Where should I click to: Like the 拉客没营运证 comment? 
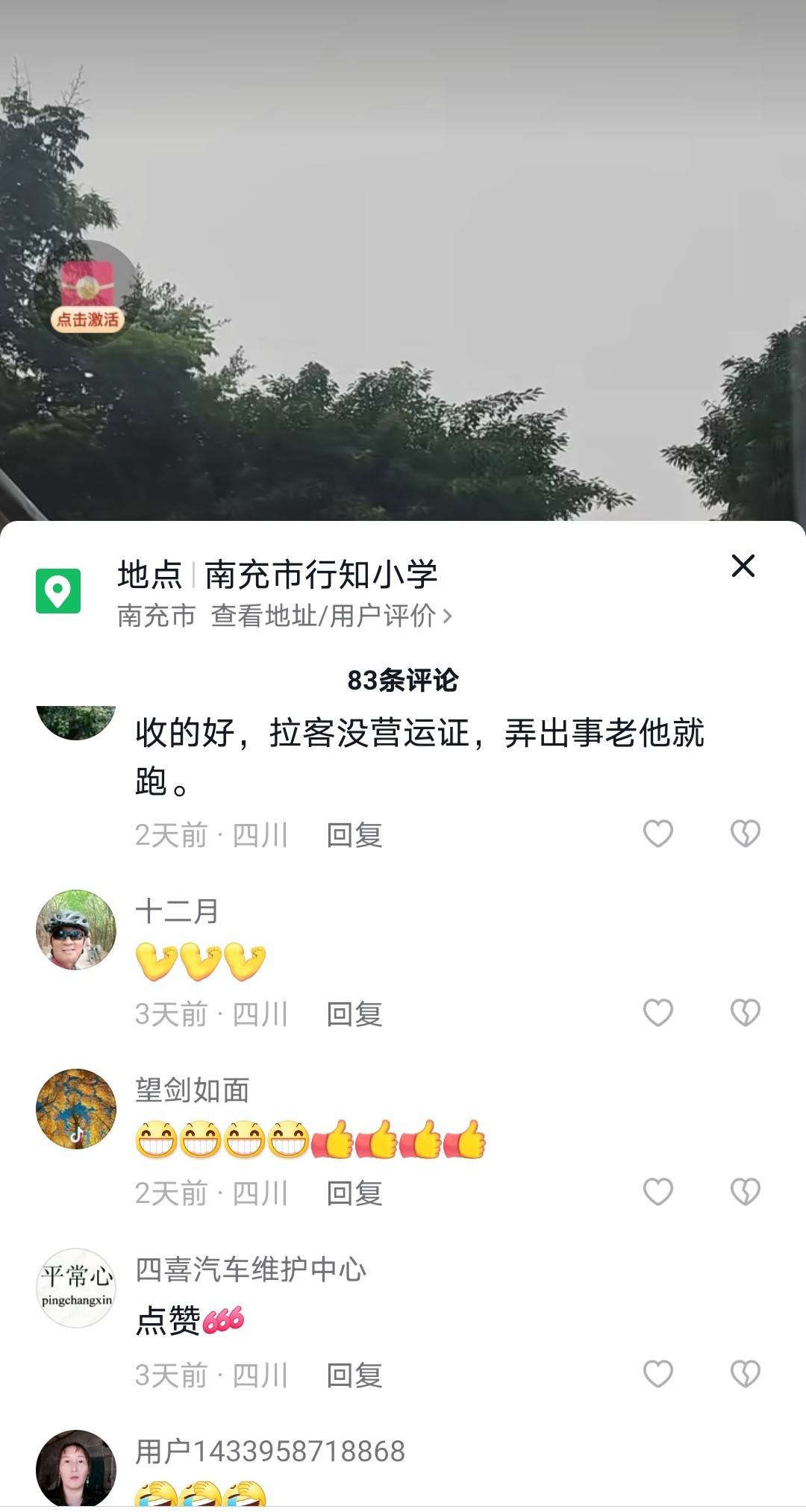[x=658, y=834]
